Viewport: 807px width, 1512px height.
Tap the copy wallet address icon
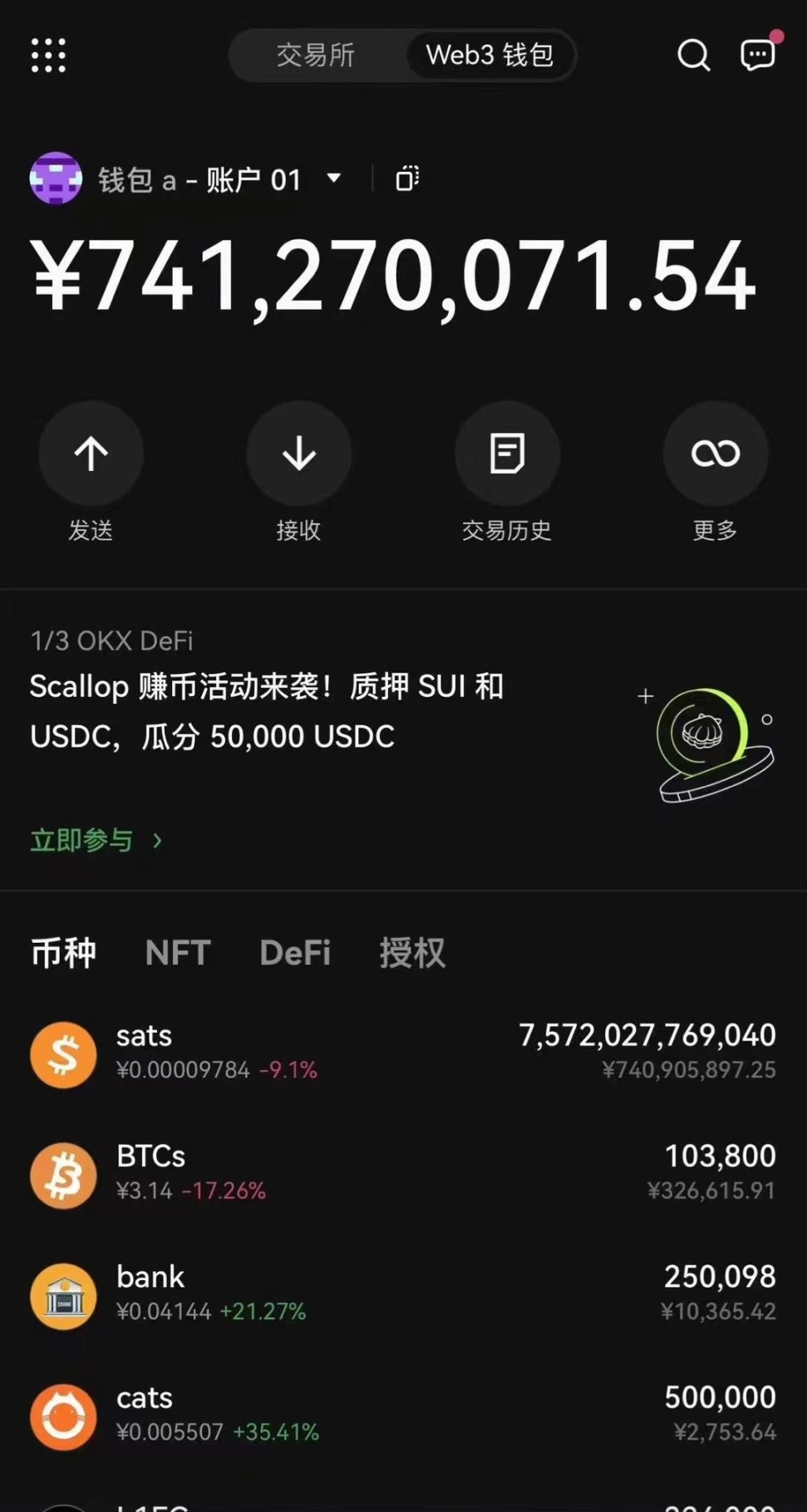[406, 179]
